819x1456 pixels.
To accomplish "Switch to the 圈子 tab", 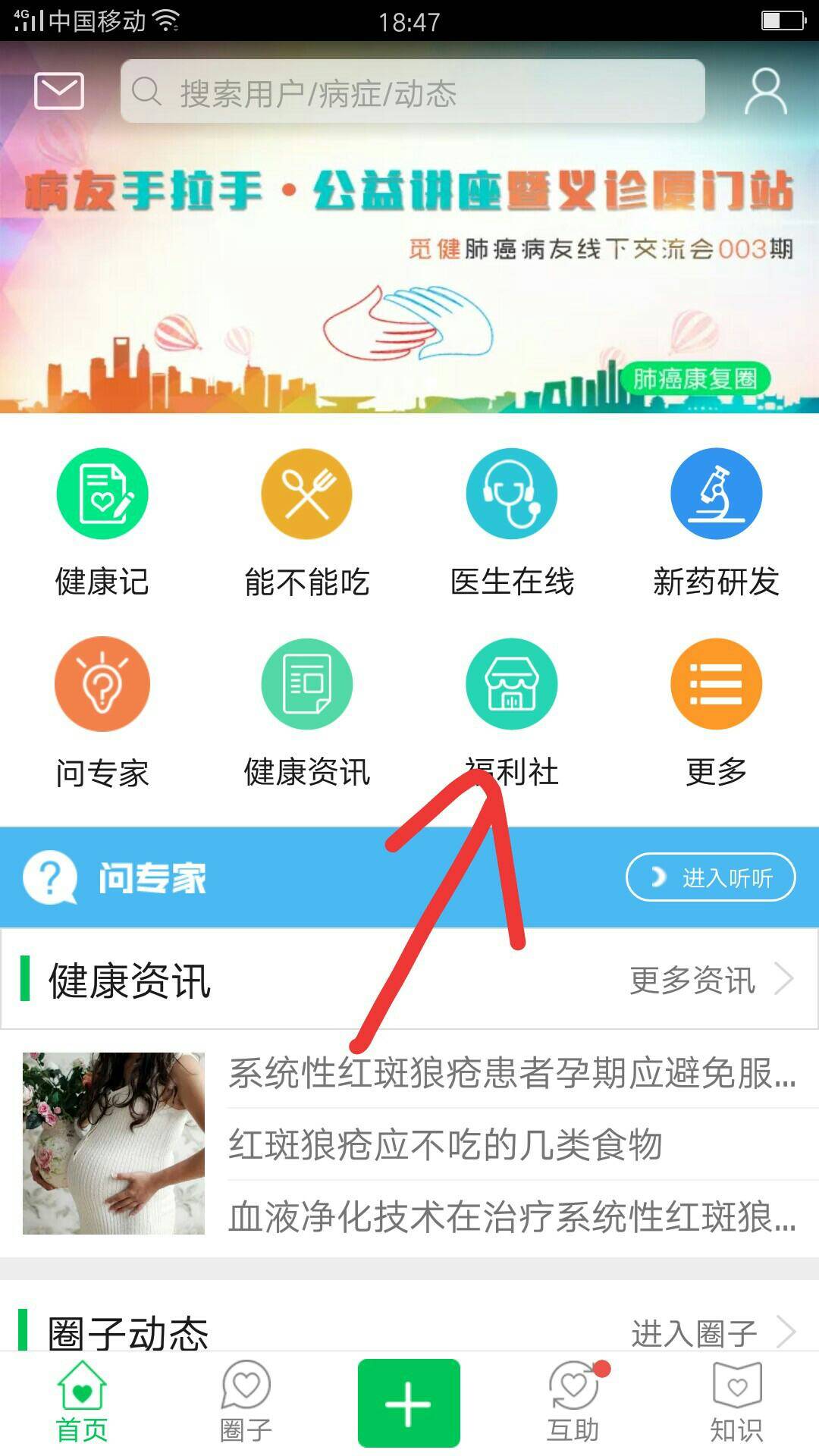I will click(x=246, y=1403).
